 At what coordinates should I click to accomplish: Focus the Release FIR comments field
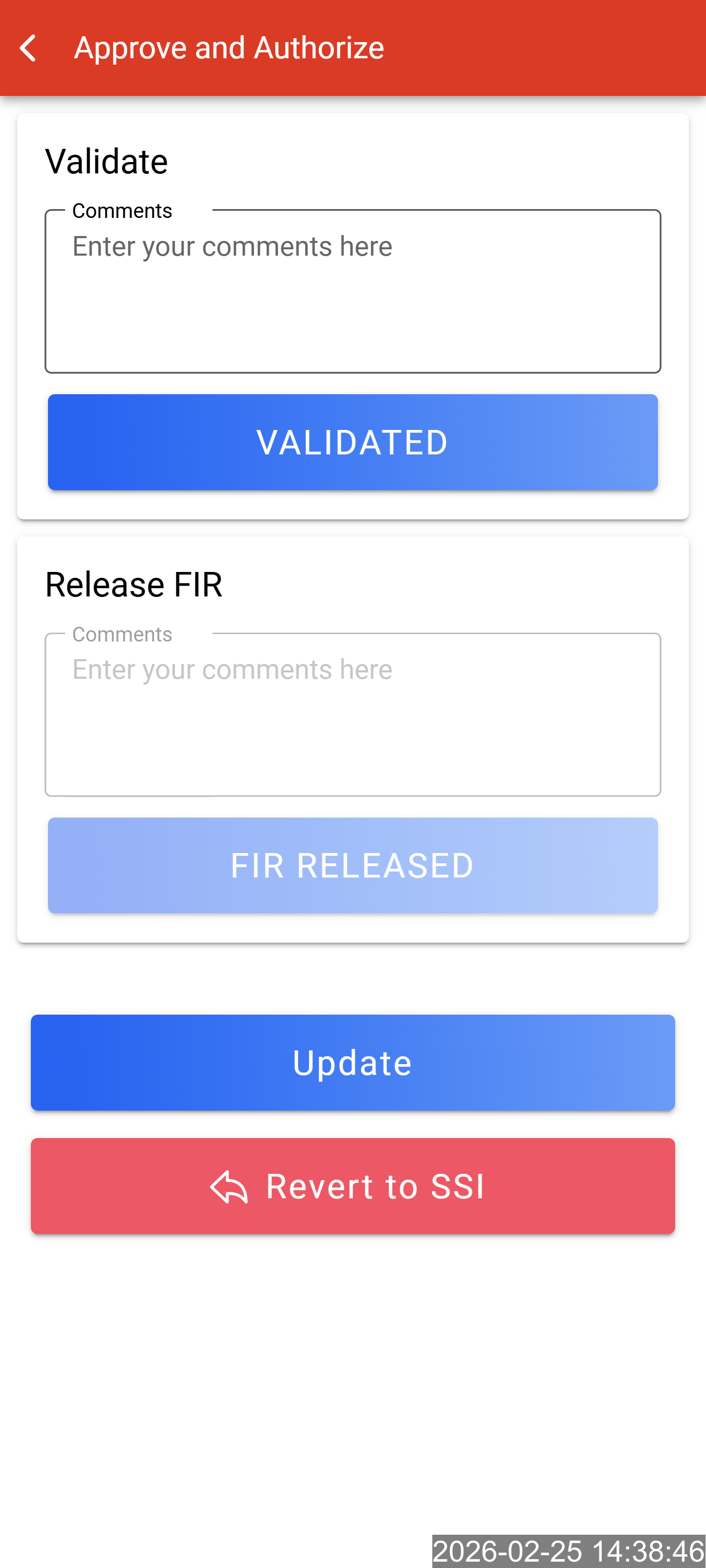coord(353,715)
